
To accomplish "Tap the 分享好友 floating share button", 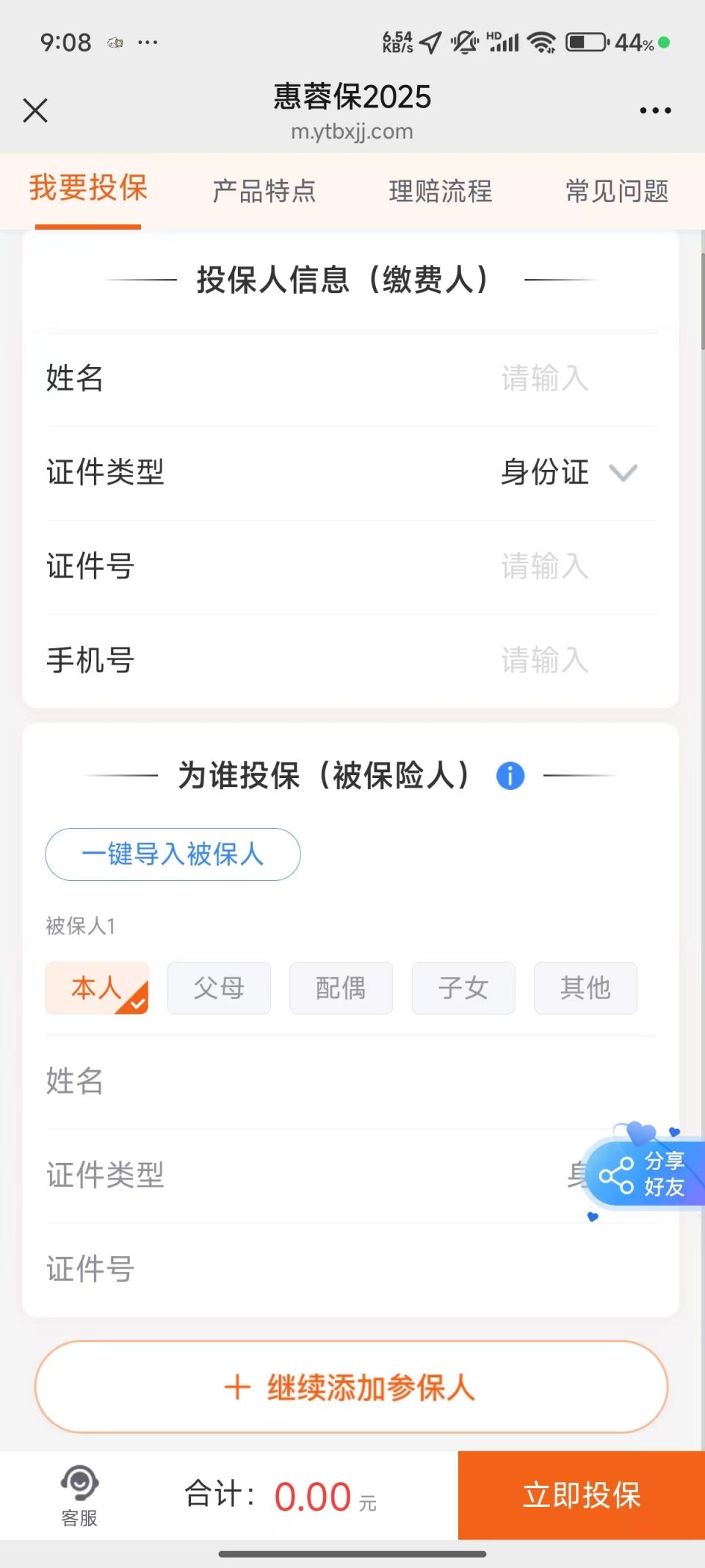I will (x=645, y=1173).
